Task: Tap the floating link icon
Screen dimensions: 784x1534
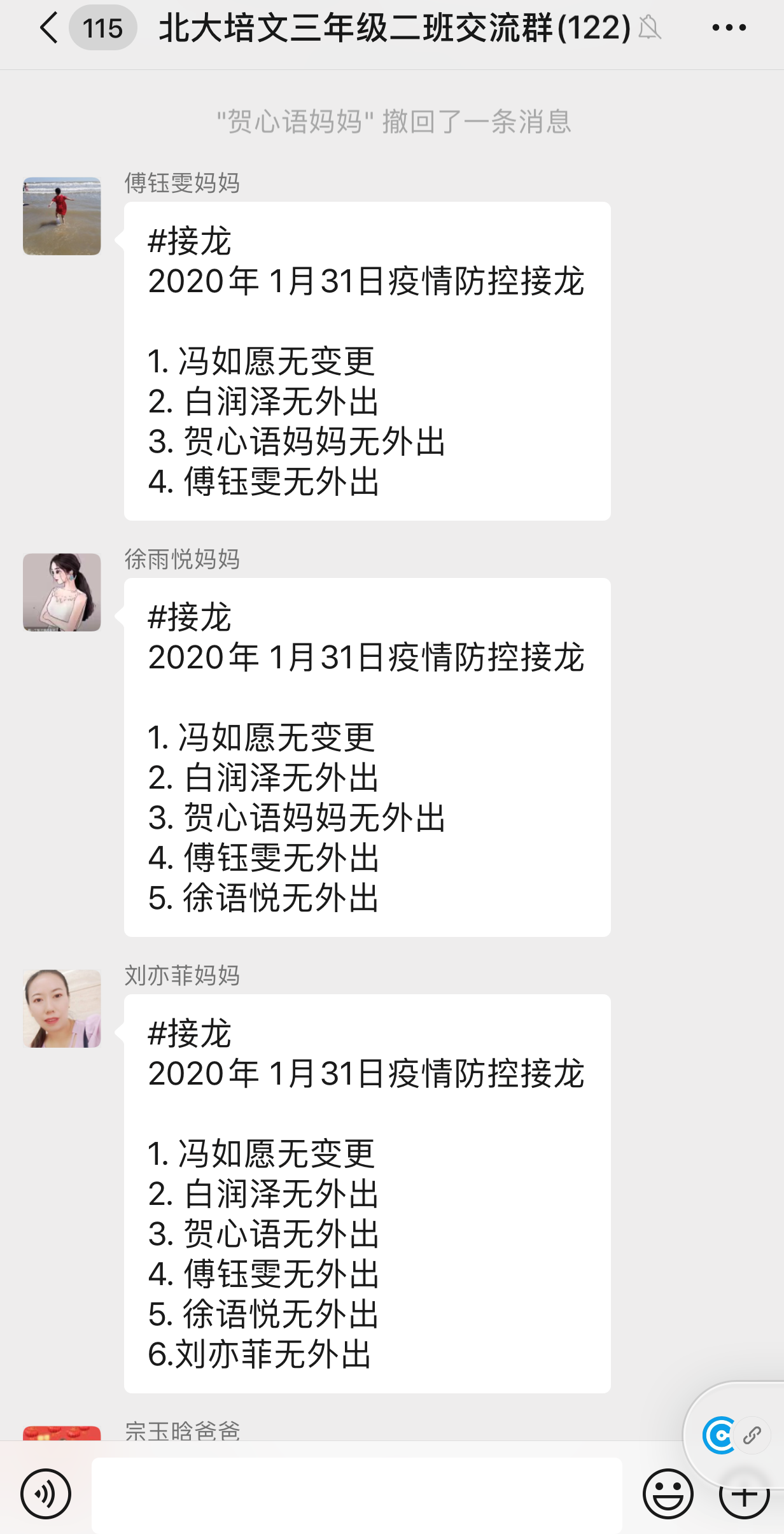Action: pos(752,1435)
